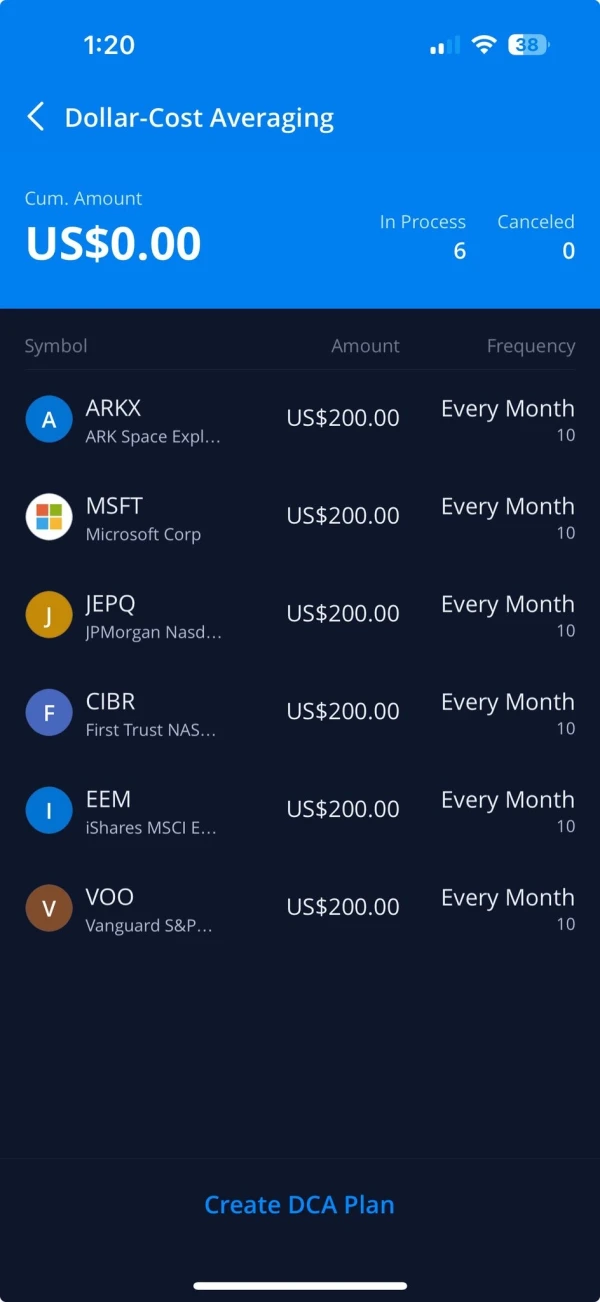
Task: Show In Process plans count
Action: (423, 237)
